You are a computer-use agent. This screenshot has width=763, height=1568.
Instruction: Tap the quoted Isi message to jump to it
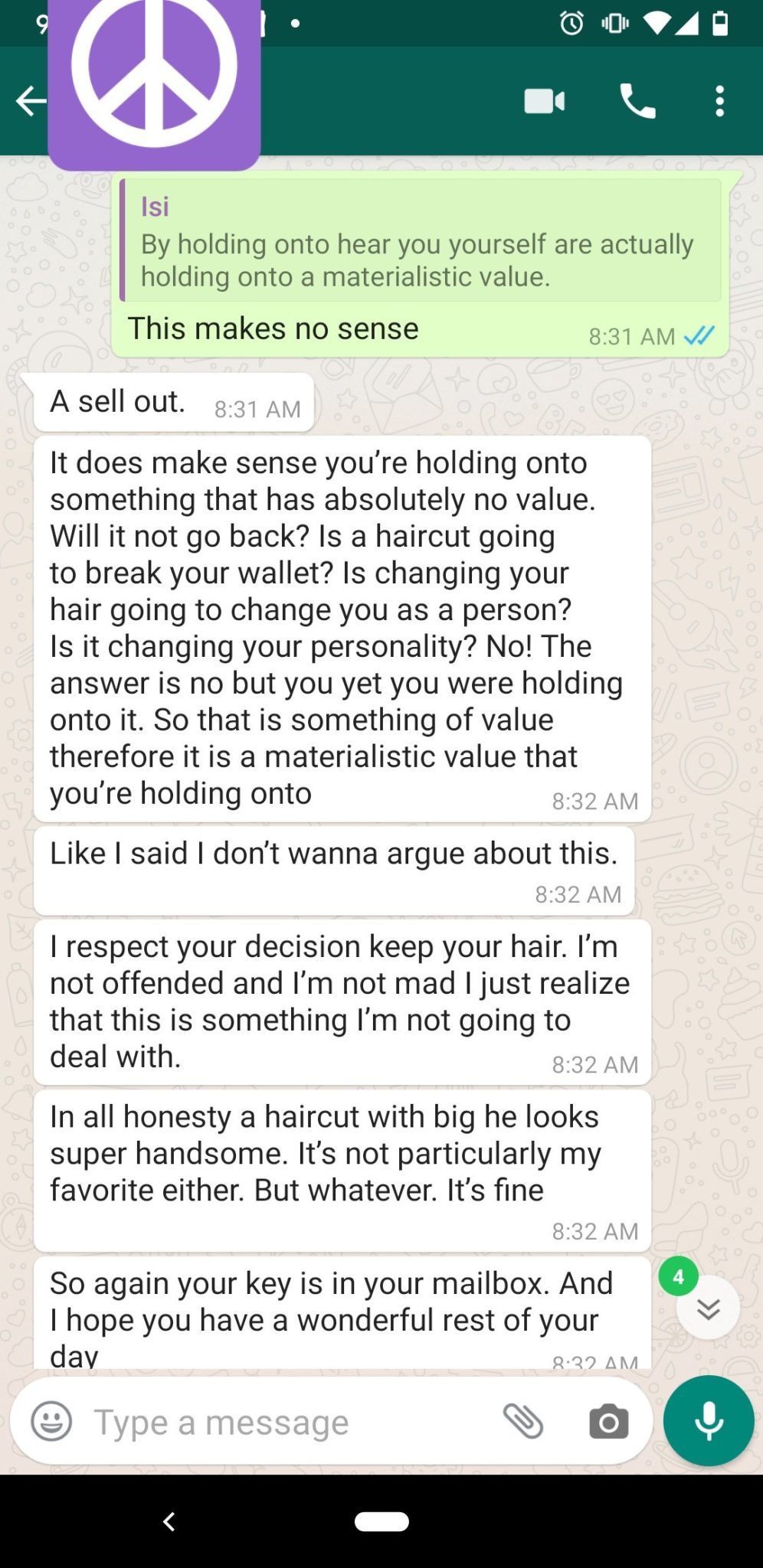pos(420,241)
